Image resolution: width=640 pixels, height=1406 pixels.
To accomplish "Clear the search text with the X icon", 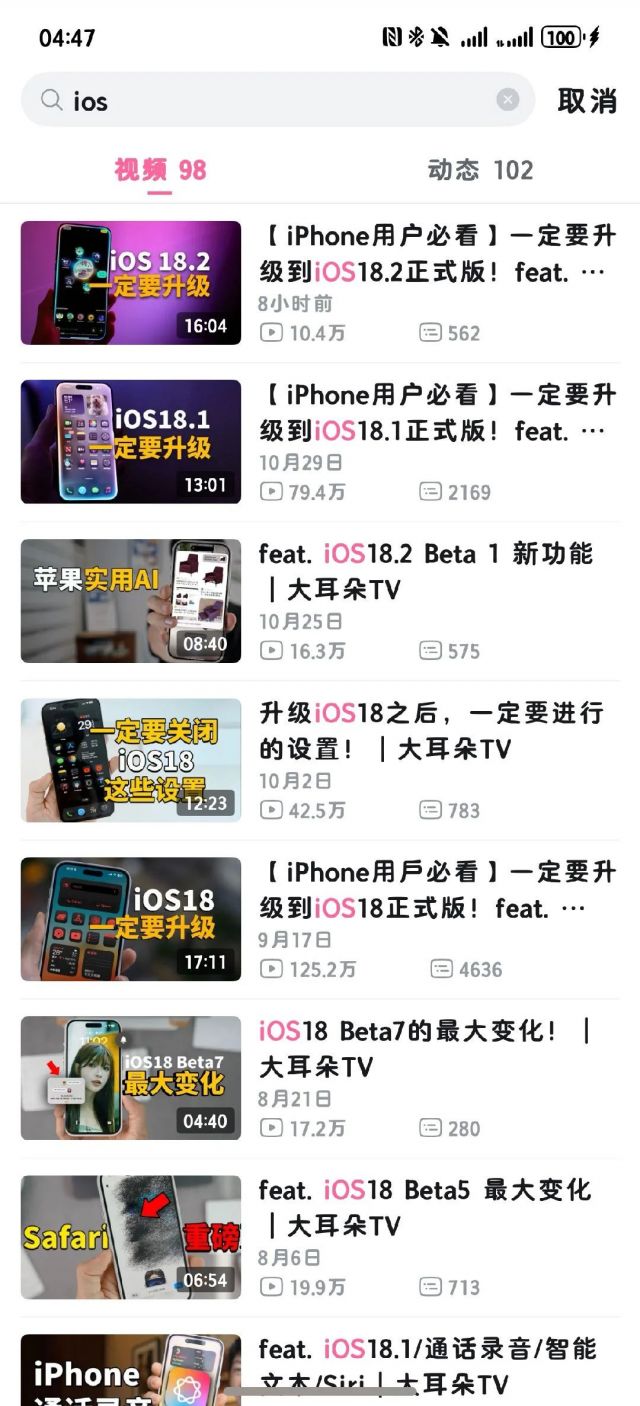I will (508, 100).
